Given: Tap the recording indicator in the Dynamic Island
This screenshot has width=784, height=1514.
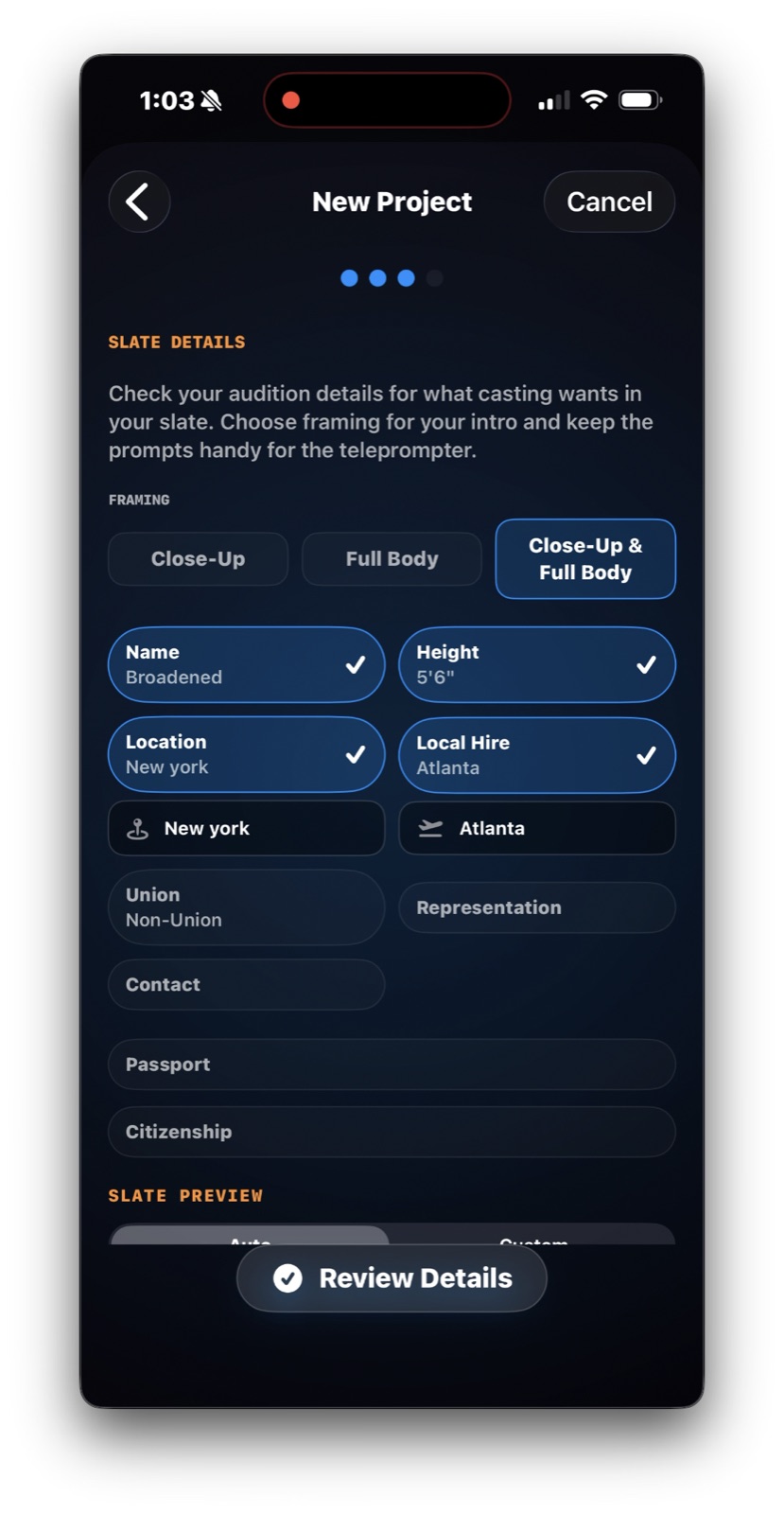Looking at the screenshot, I should [x=292, y=100].
